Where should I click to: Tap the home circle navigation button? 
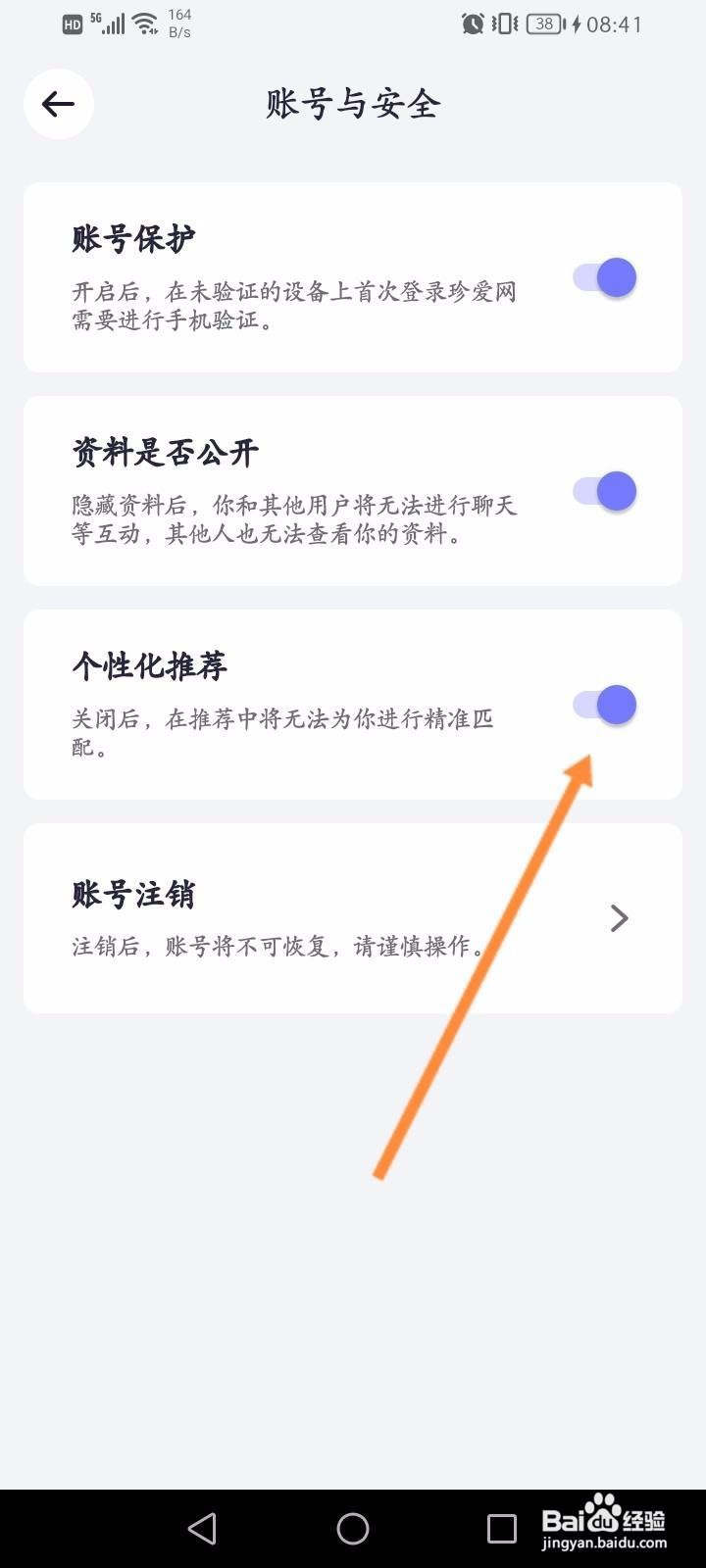click(x=353, y=1527)
